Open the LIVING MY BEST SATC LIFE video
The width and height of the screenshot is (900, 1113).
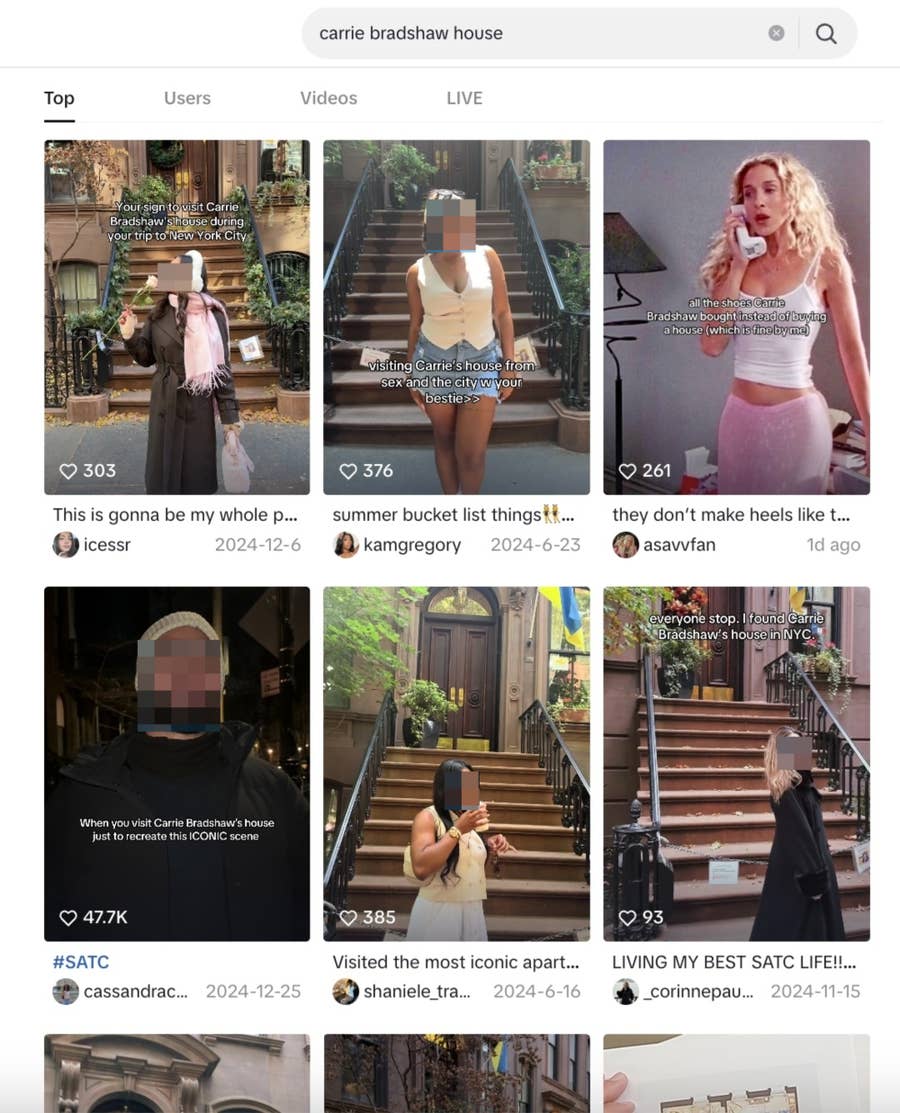pos(736,763)
